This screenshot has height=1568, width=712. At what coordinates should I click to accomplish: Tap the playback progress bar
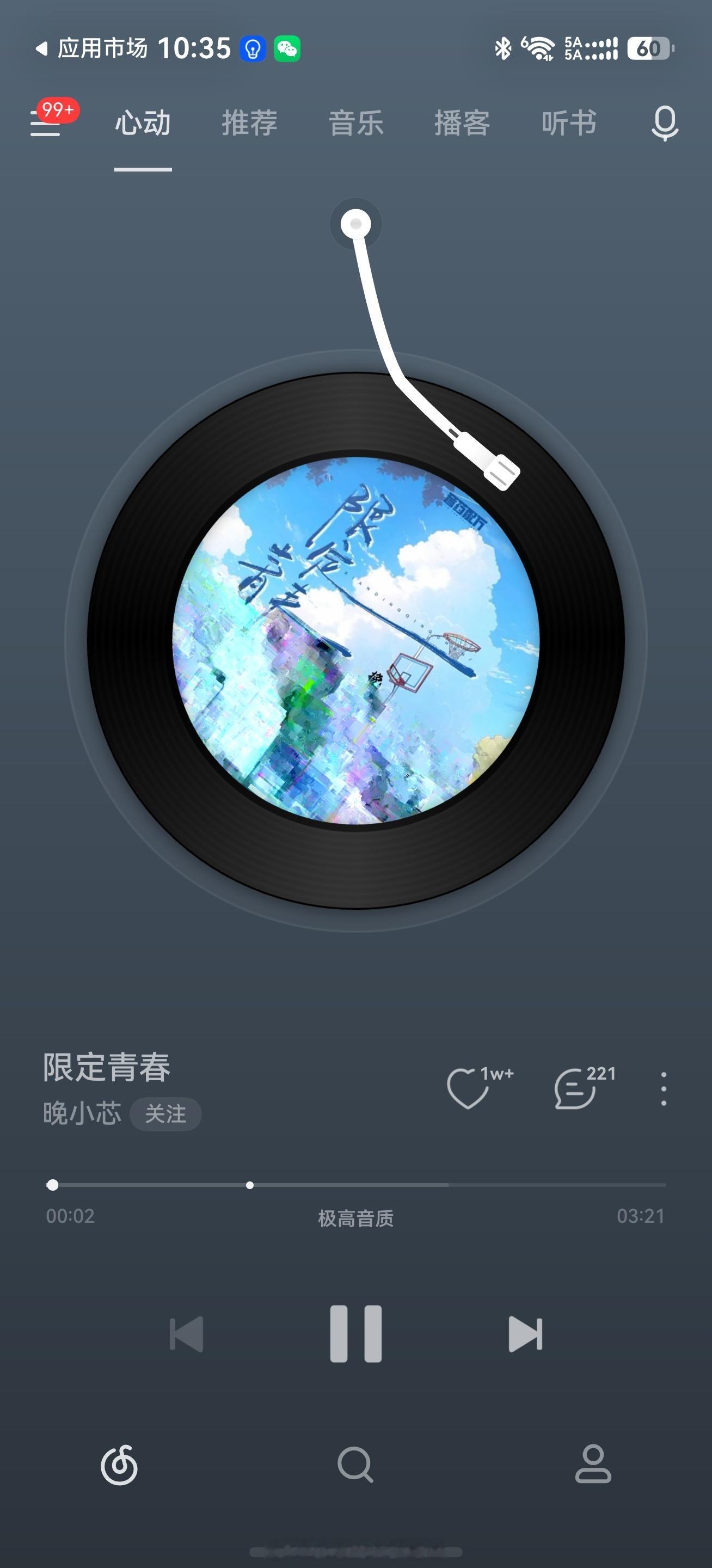(356, 1185)
